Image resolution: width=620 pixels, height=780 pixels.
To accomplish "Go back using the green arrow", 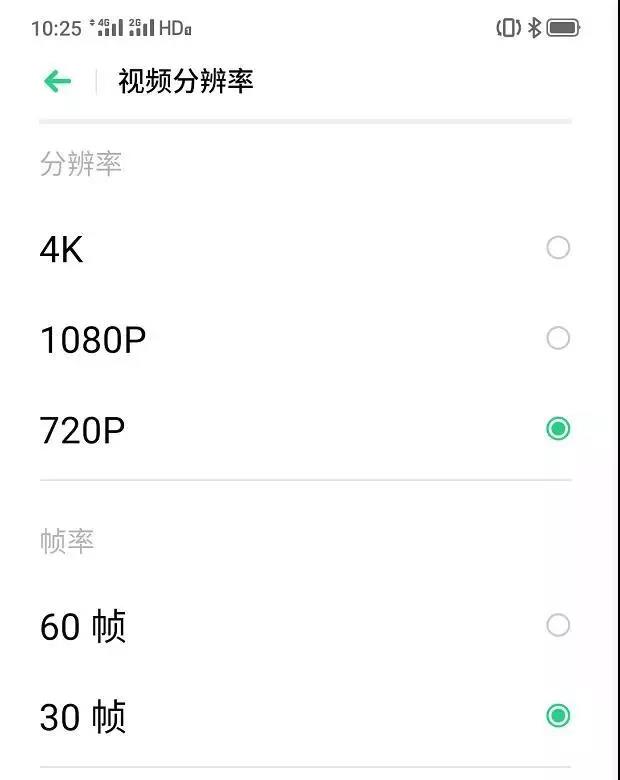I will tap(58, 82).
